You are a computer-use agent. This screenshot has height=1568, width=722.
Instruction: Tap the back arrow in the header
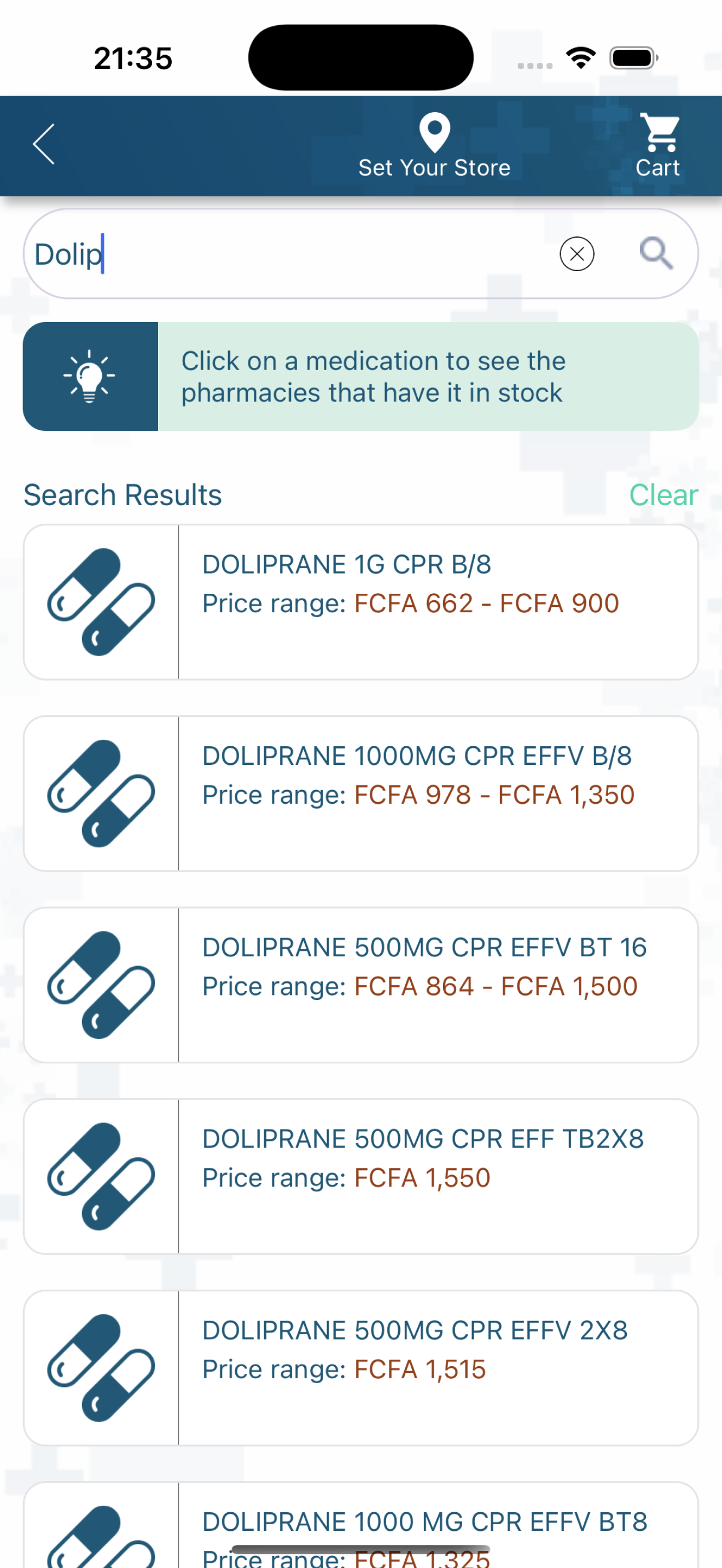43,145
